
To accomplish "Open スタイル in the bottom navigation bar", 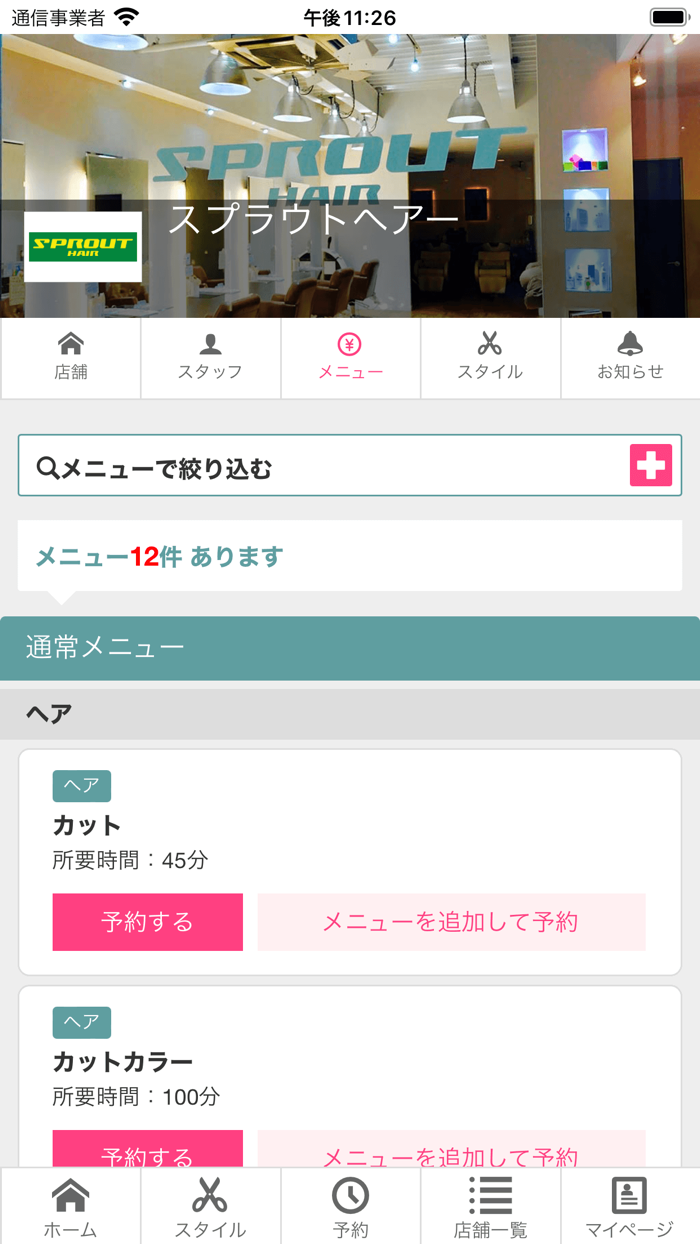I will [x=210, y=1206].
